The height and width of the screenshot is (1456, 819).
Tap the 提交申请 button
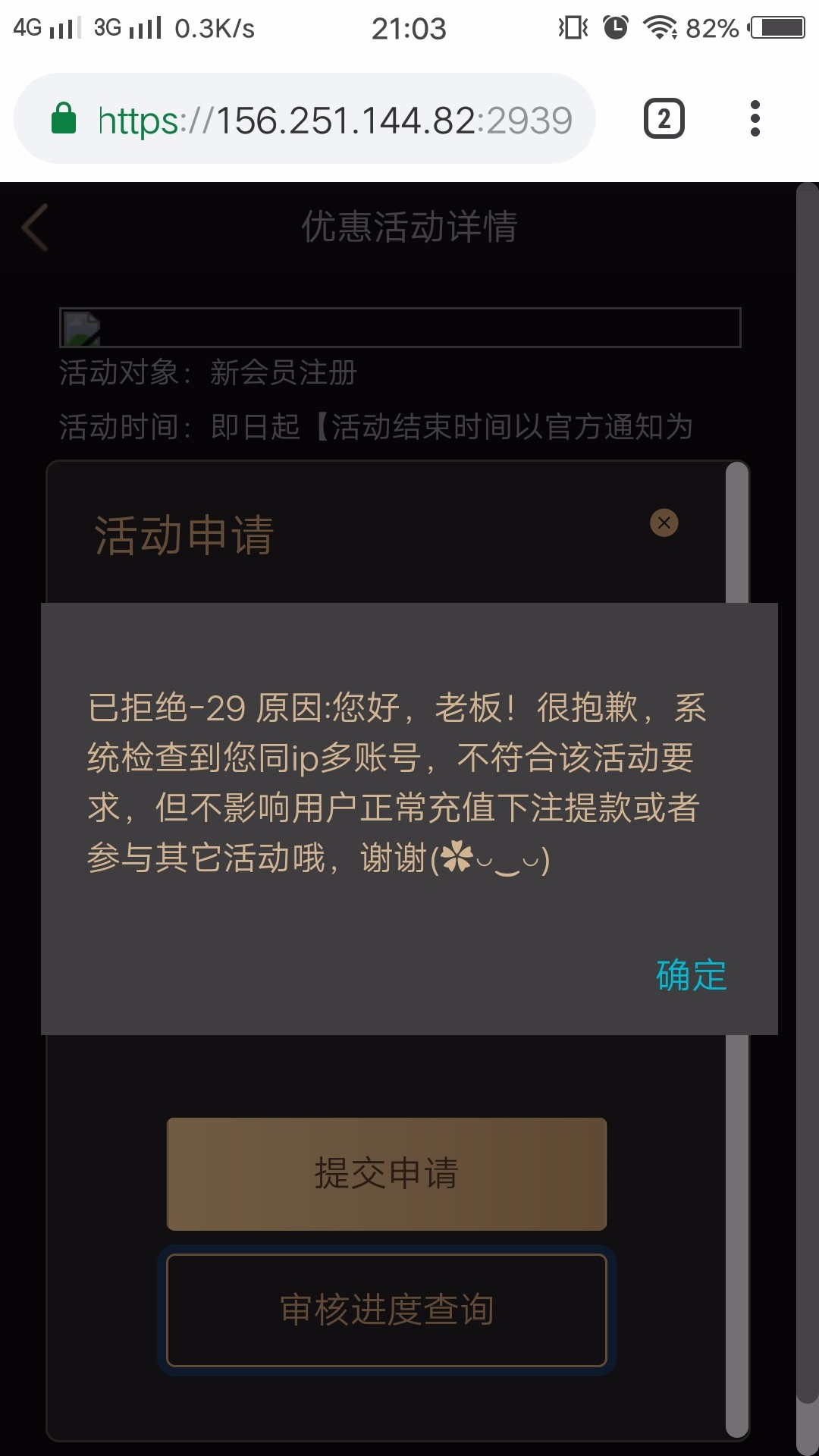coord(387,1173)
